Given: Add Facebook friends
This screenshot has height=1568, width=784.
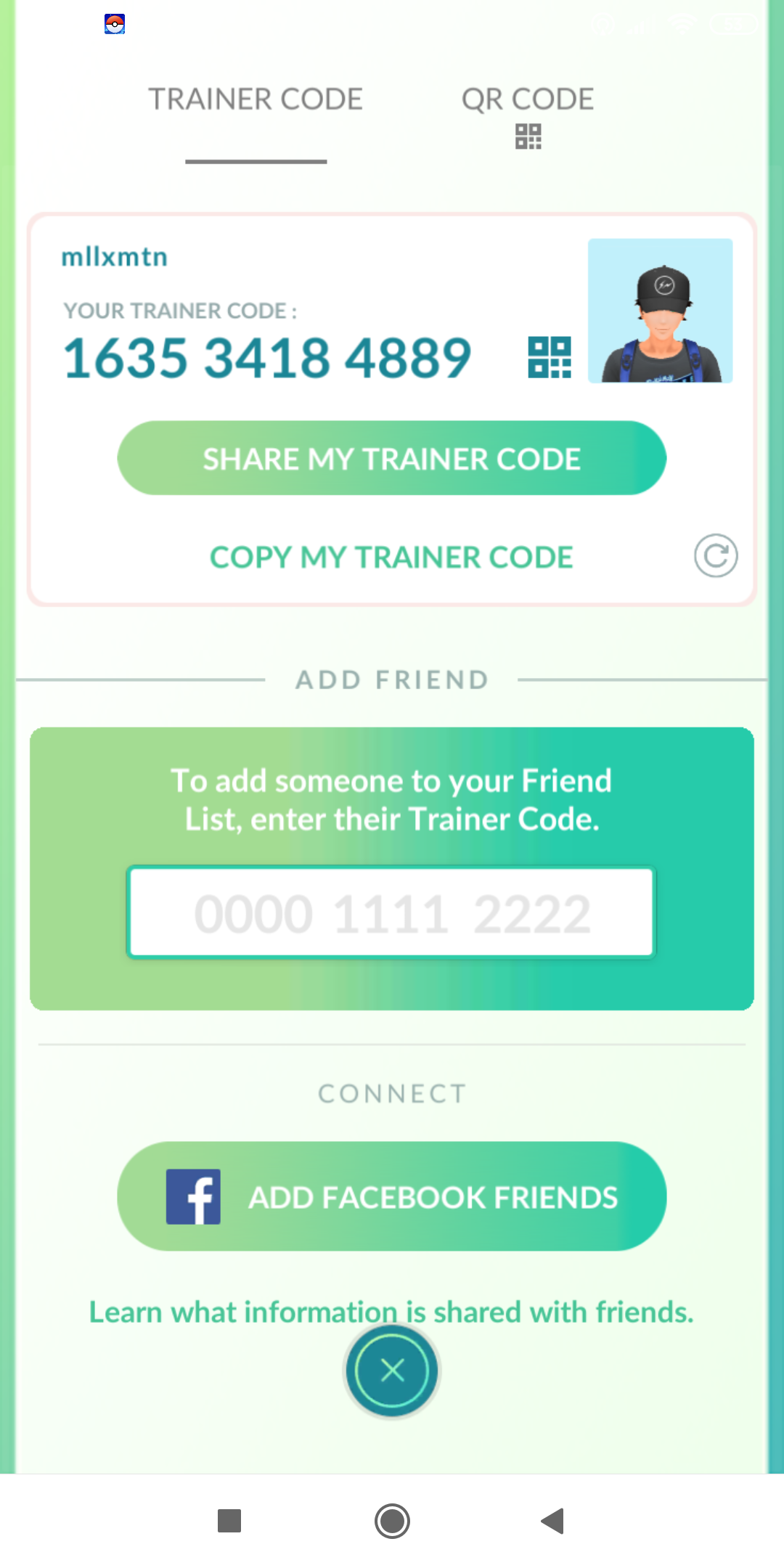Looking at the screenshot, I should point(391,1196).
